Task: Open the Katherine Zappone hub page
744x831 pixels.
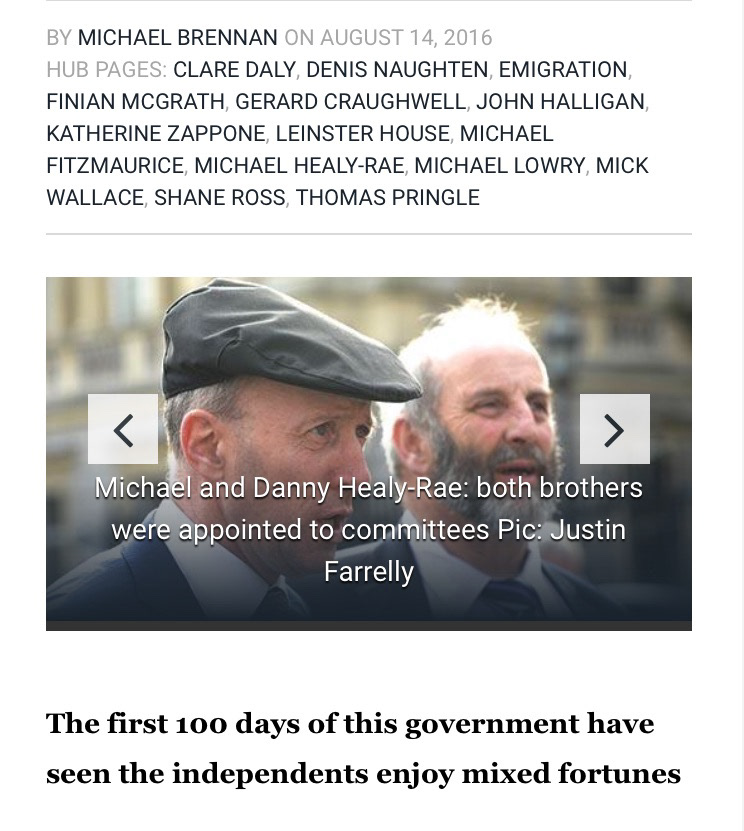Action: pyautogui.click(x=155, y=134)
